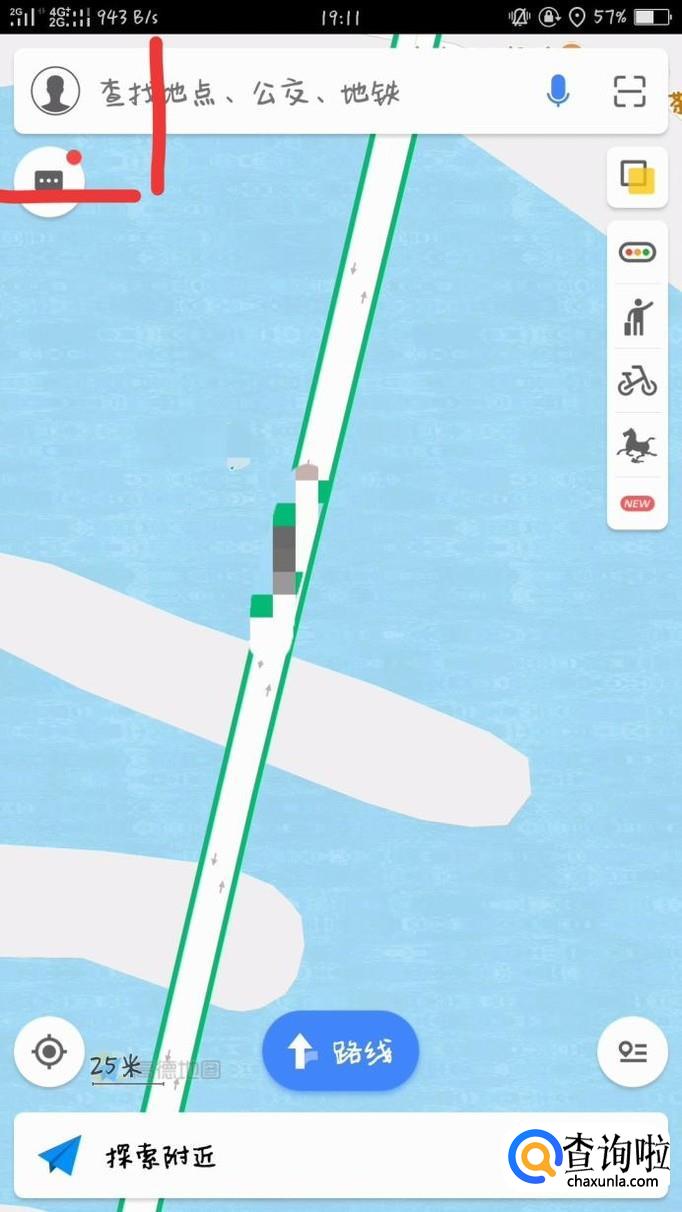Tap the blue 路线 route button
This screenshot has width=682, height=1212.
click(x=340, y=1050)
